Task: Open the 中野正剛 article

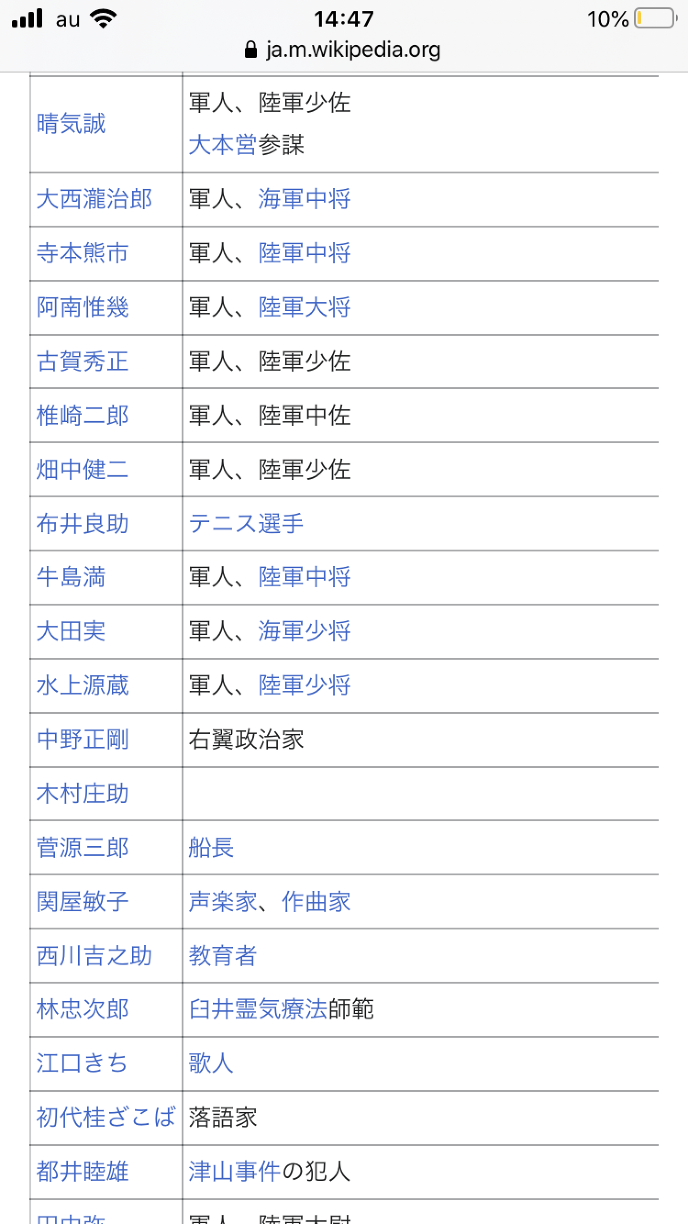Action: point(82,739)
